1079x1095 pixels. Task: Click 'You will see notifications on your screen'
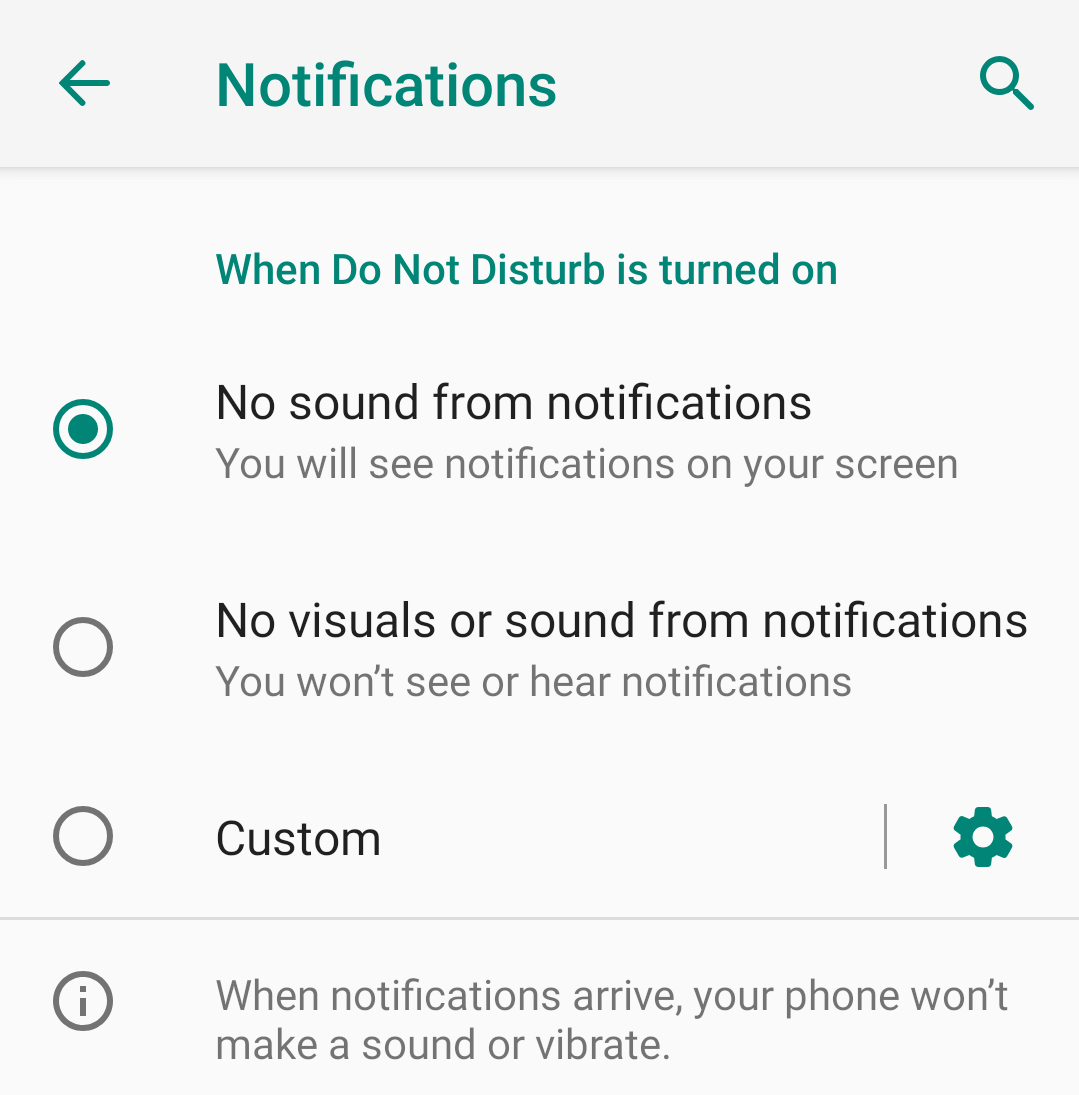pyautogui.click(x=586, y=463)
